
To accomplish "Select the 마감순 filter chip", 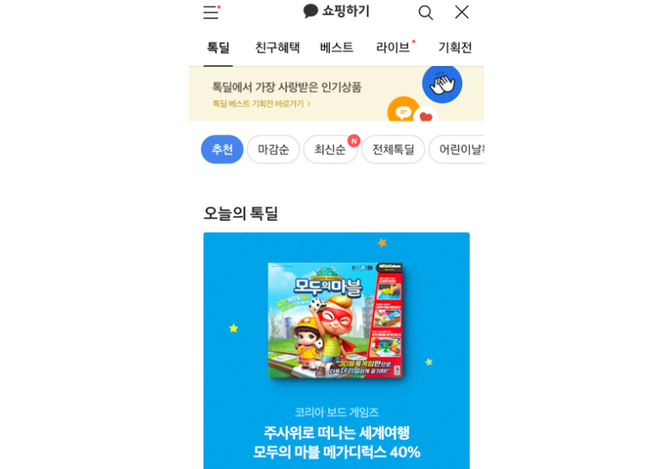I will 273,149.
